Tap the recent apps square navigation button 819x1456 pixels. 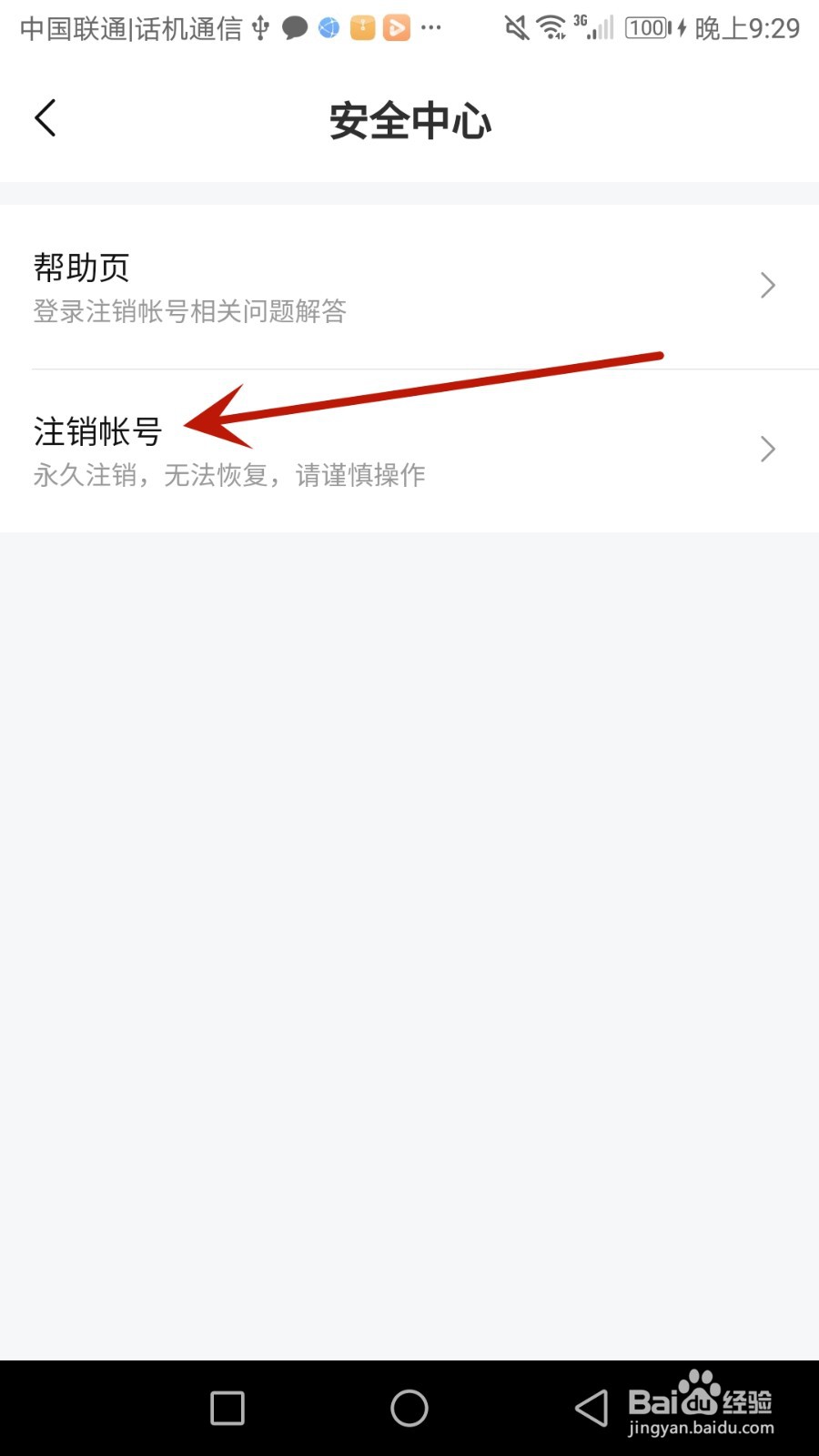click(x=225, y=1407)
